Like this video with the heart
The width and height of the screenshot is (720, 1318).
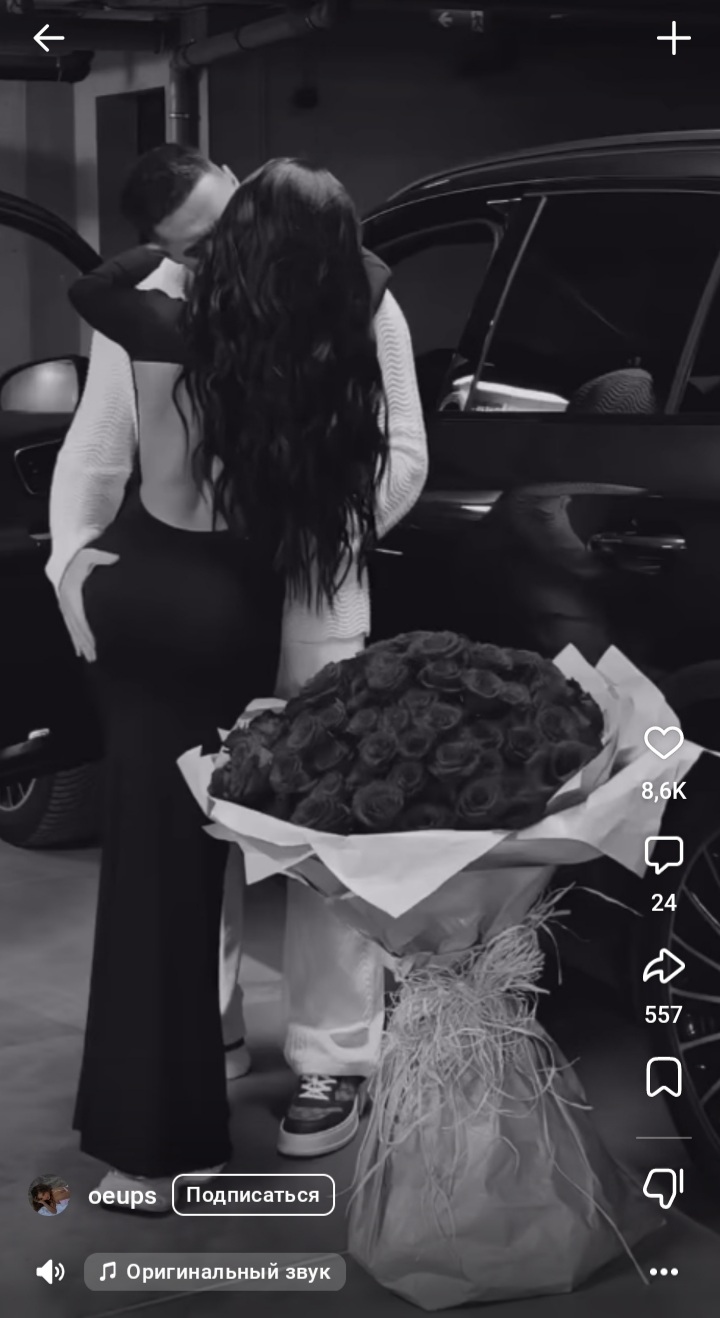pos(663,743)
